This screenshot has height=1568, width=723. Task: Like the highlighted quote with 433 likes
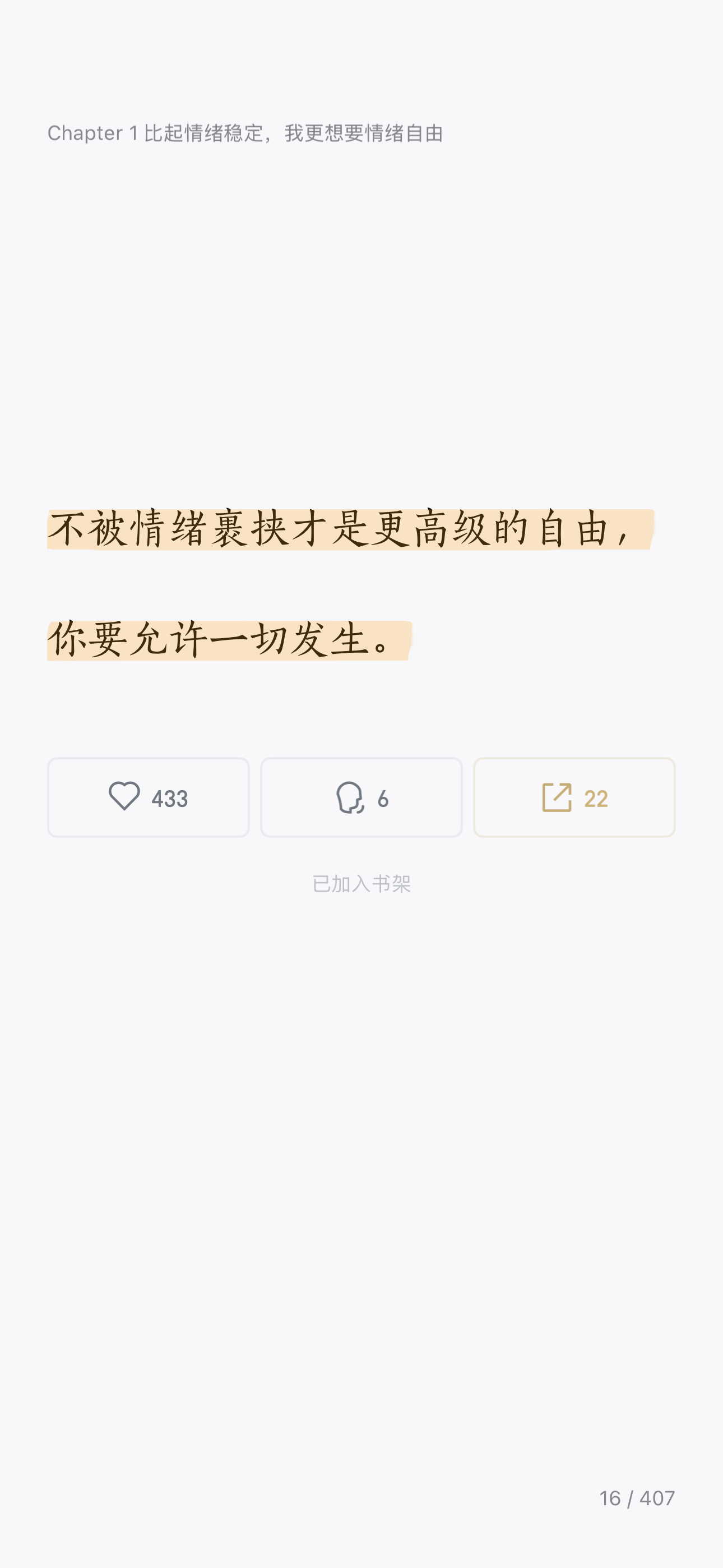[x=149, y=797]
